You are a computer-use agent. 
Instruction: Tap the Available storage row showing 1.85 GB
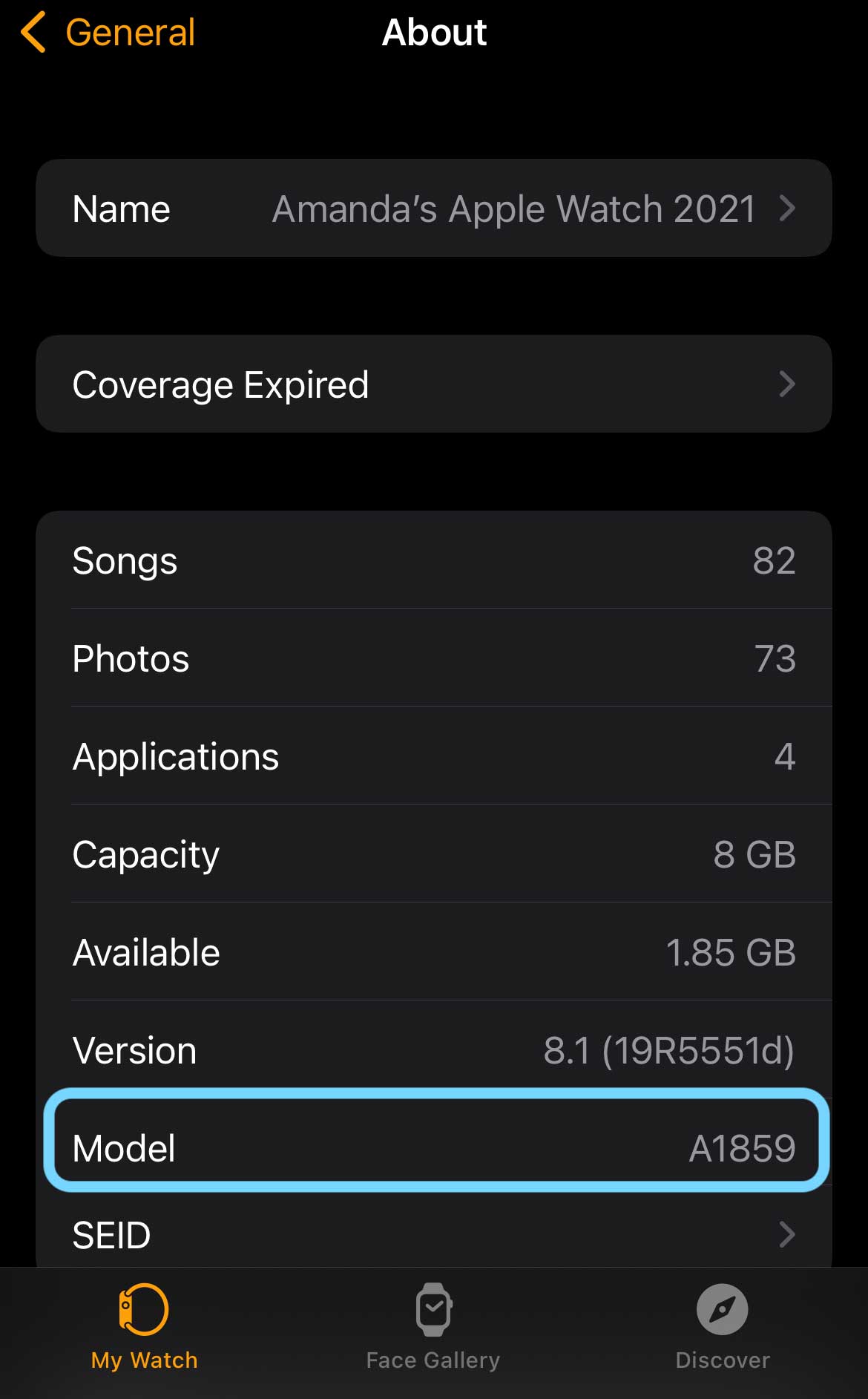[x=434, y=952]
